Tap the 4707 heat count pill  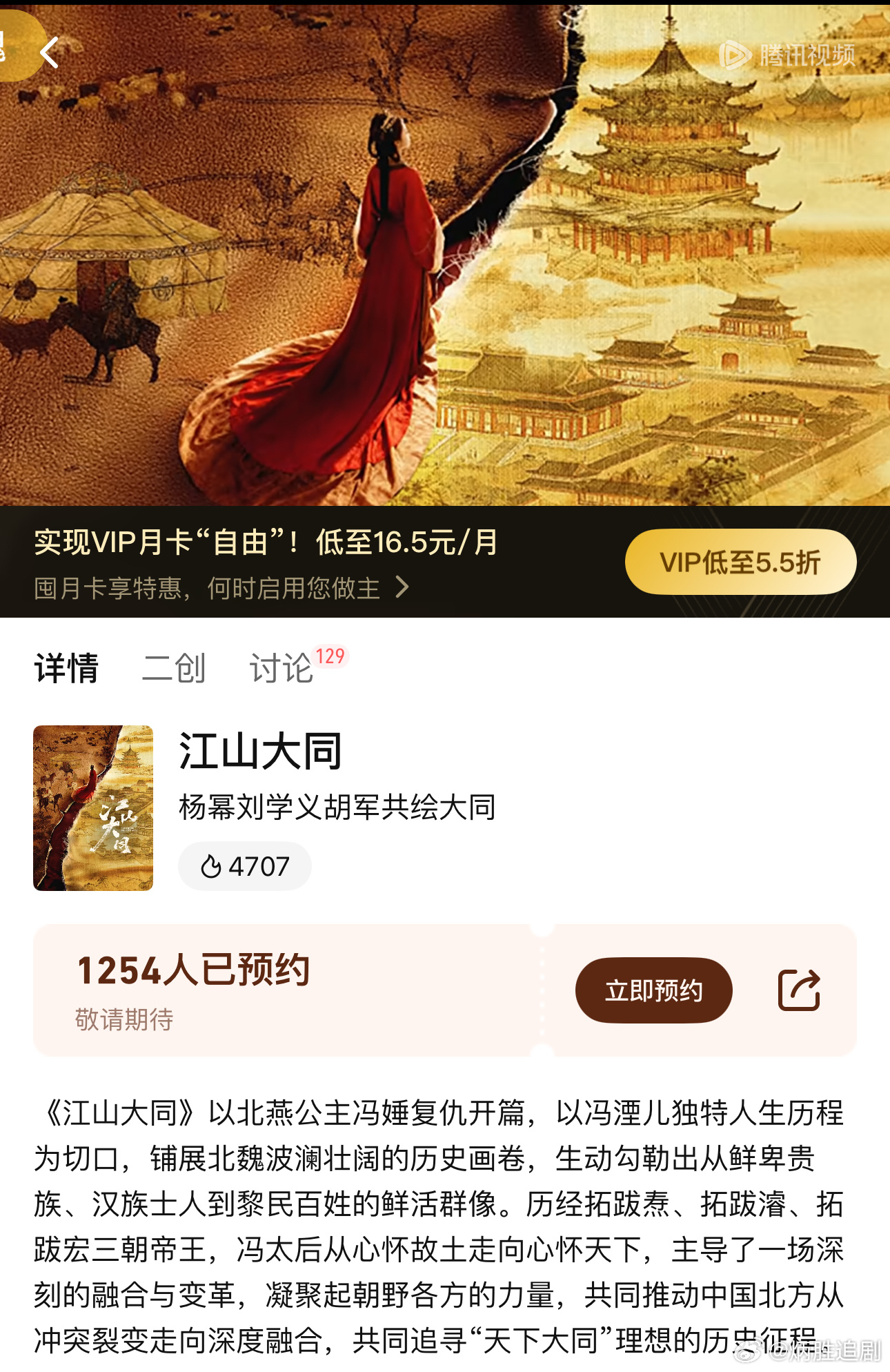[245, 866]
